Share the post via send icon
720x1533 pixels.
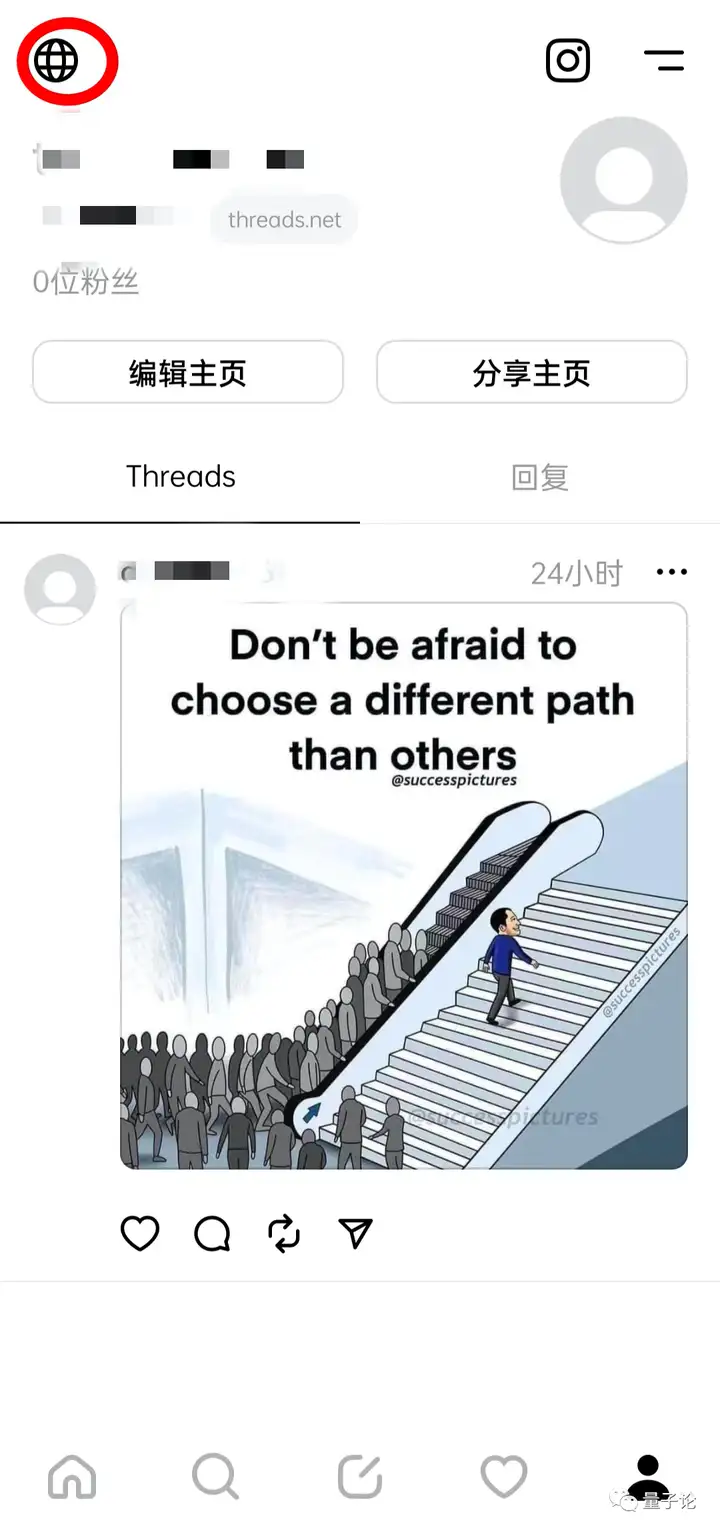point(356,1233)
